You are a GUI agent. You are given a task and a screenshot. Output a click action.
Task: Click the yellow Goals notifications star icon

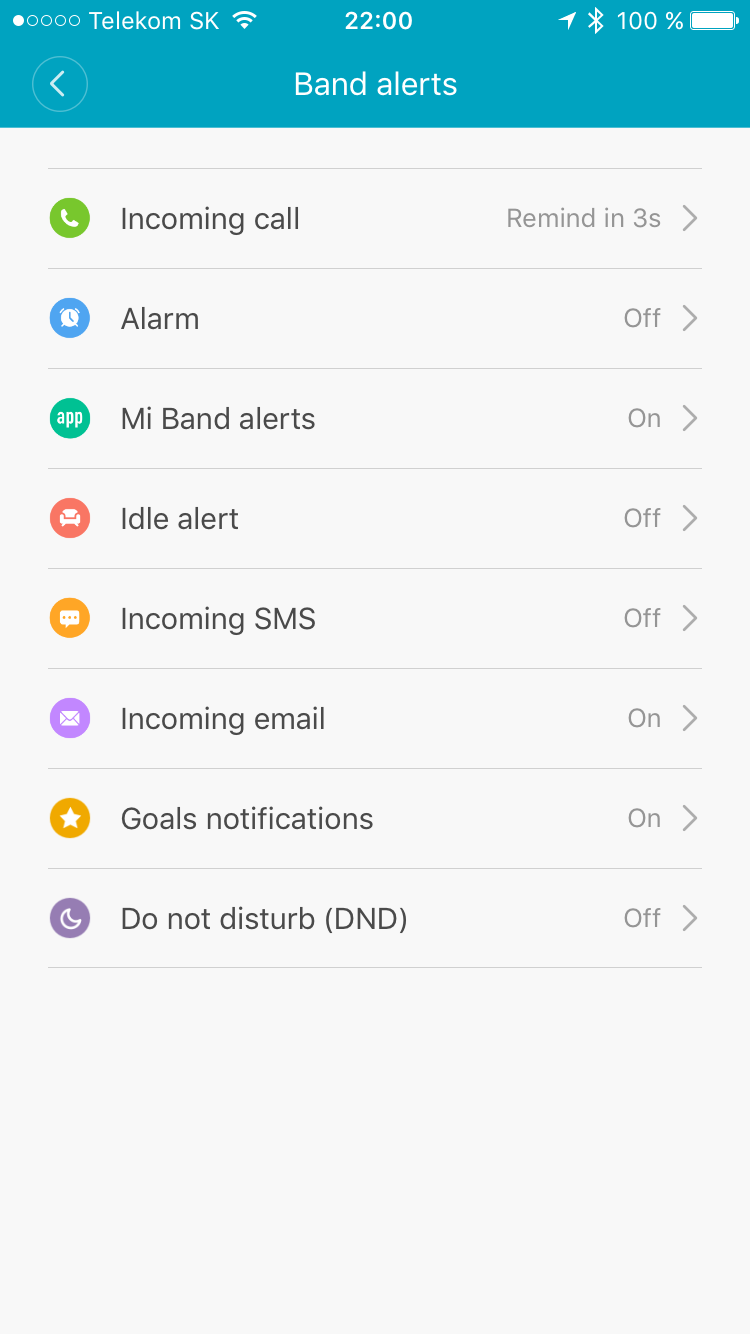pyautogui.click(x=69, y=818)
